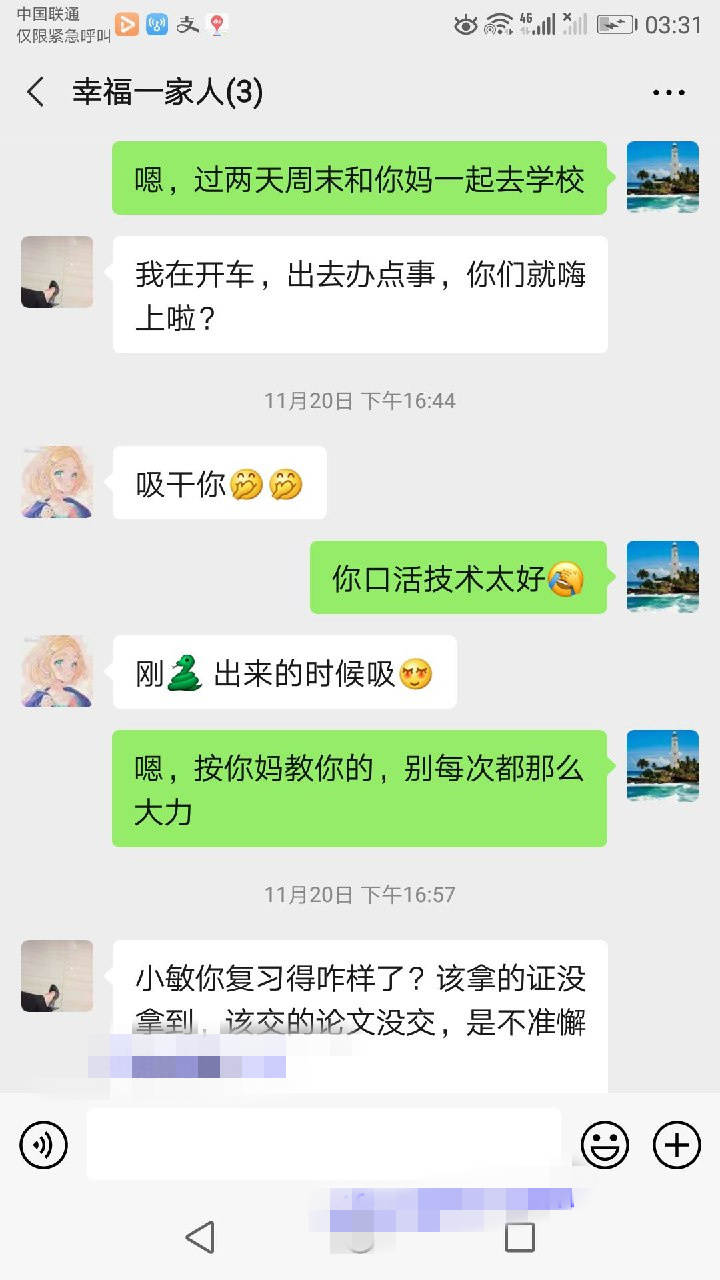
Task: Select the message bubble saying 吸干你
Action: pyautogui.click(x=219, y=482)
